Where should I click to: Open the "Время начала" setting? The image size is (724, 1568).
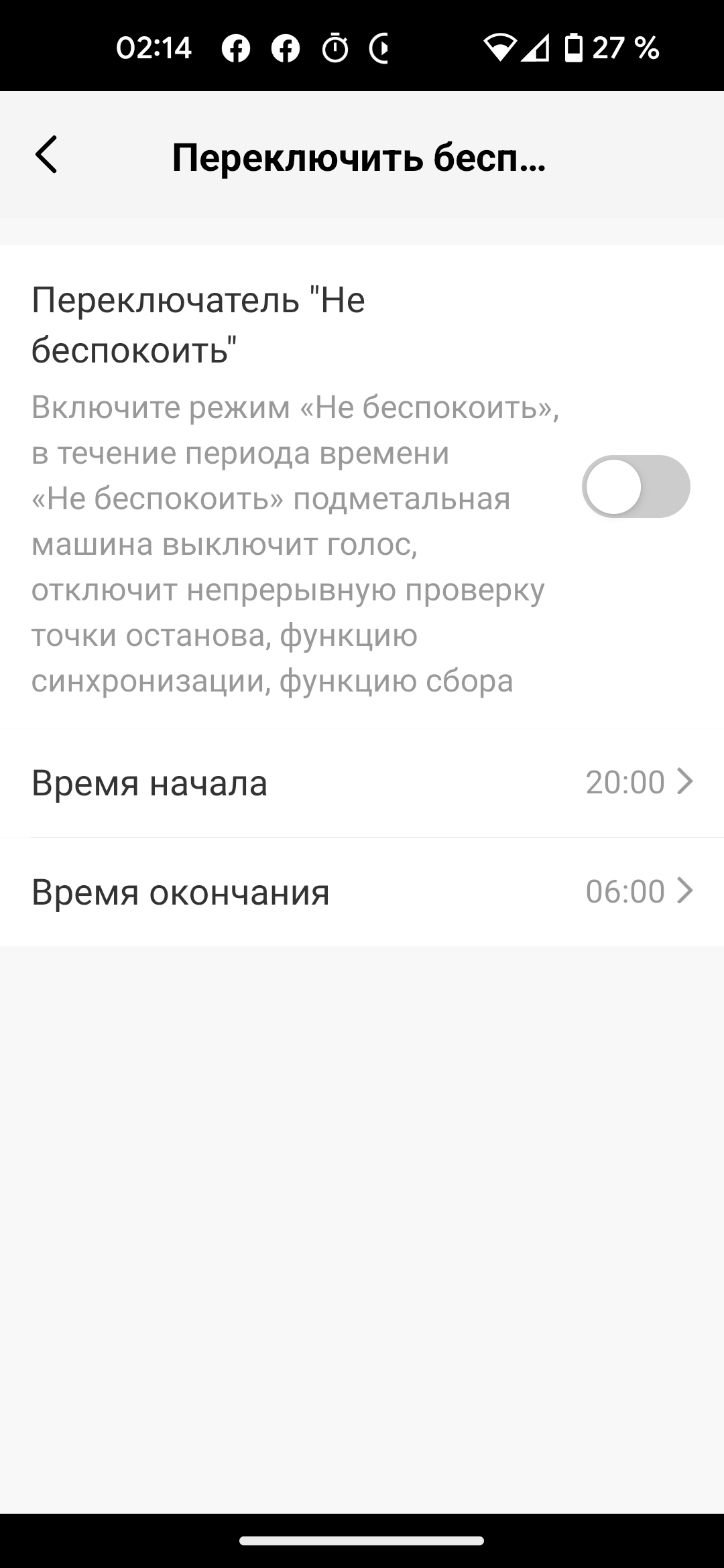362,783
